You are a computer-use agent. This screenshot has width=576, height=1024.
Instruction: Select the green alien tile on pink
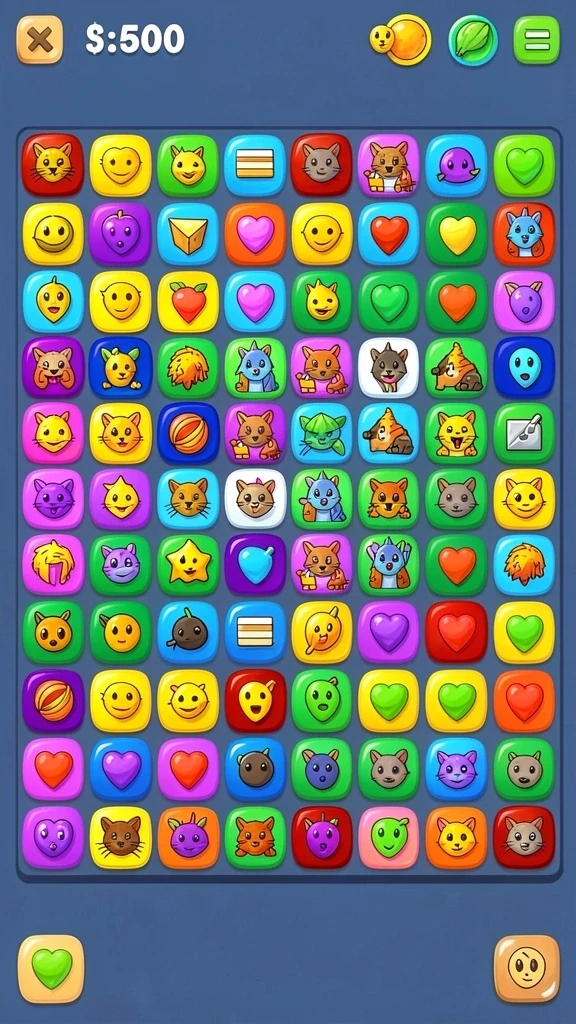pos(389,838)
